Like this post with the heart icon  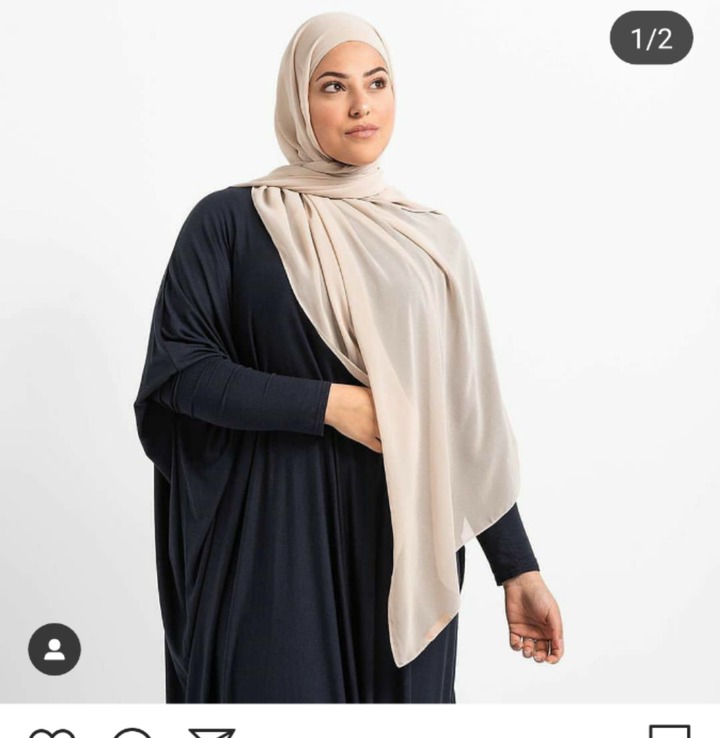click(51, 733)
